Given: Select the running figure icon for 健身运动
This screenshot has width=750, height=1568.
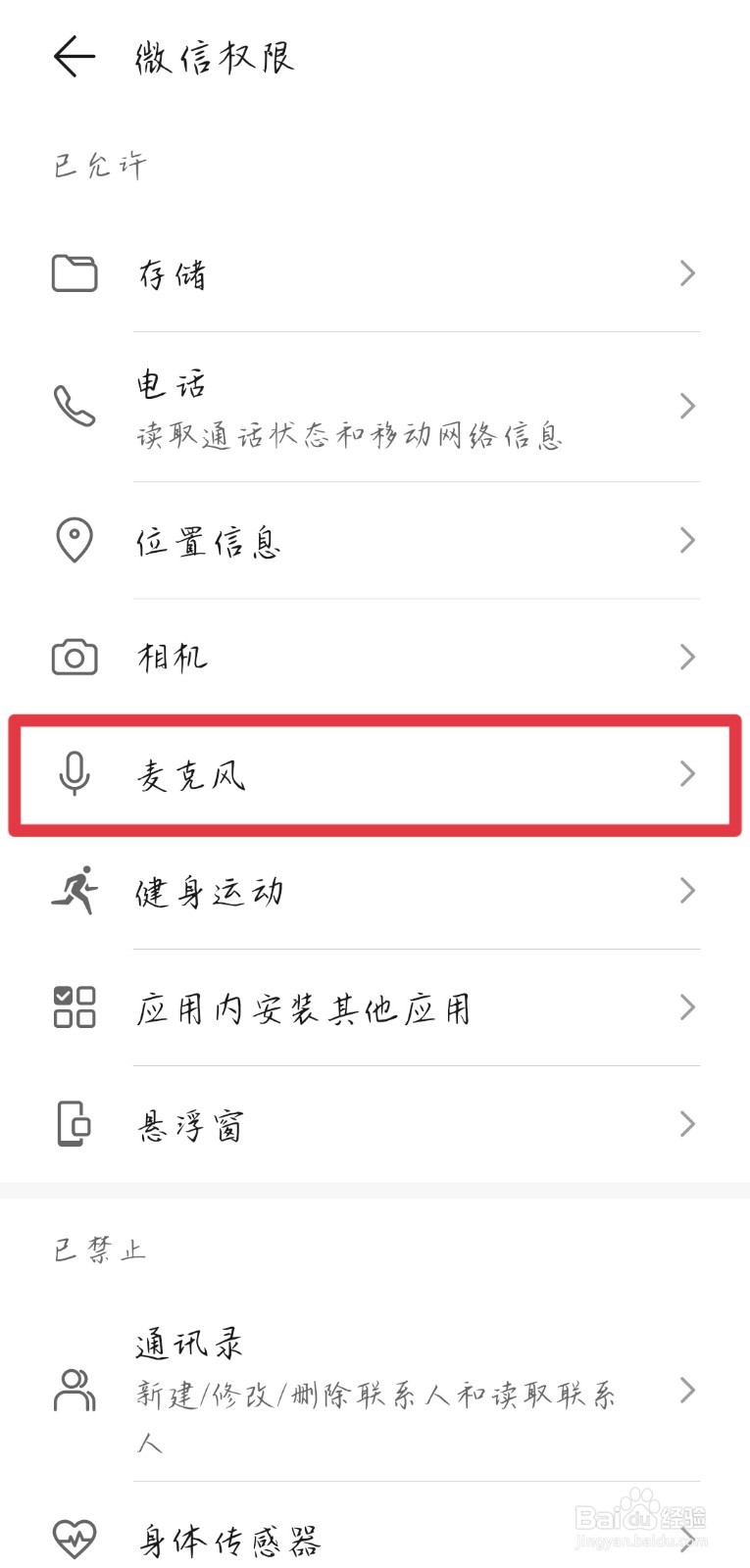Looking at the screenshot, I should [74, 890].
